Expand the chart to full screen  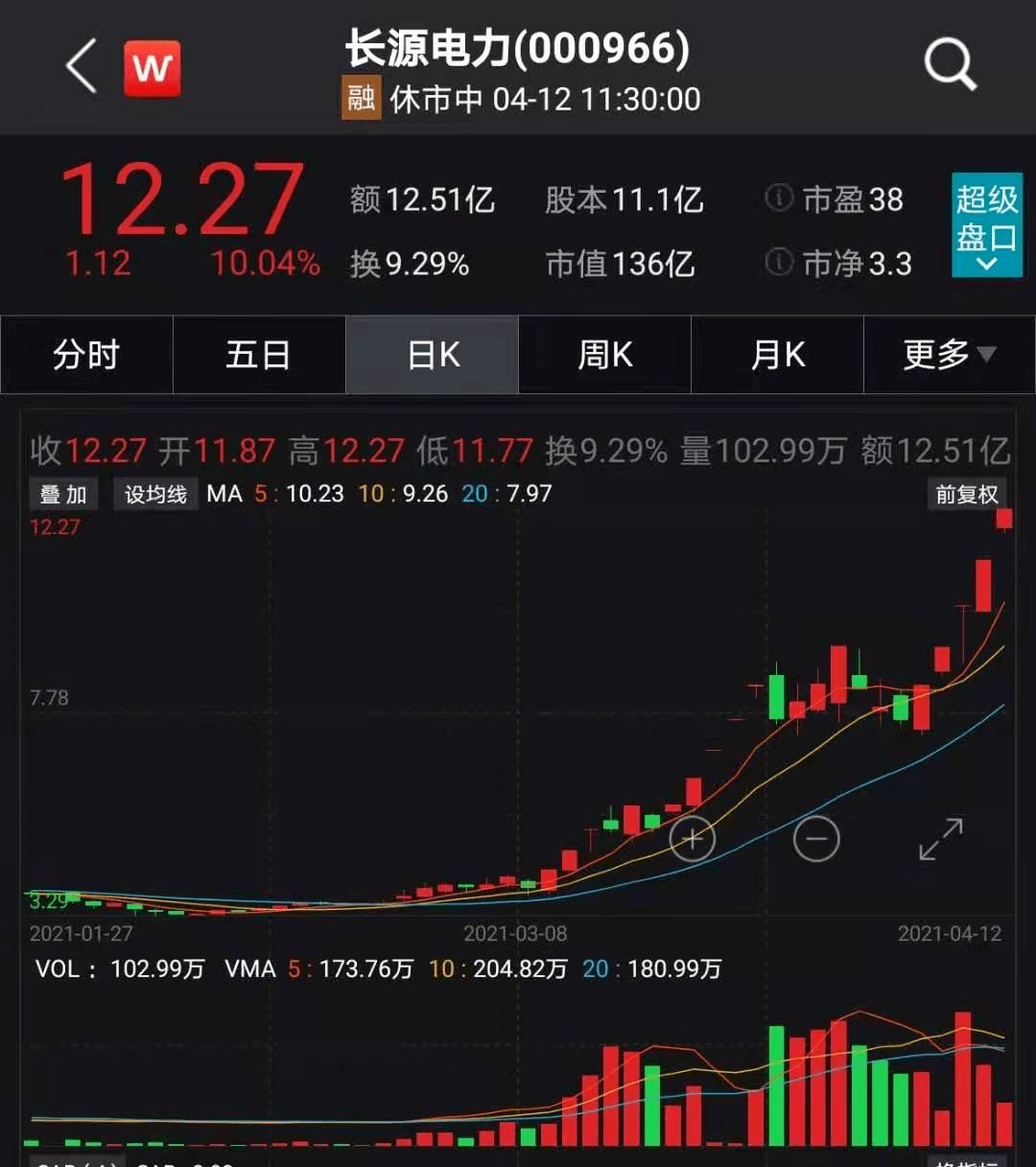point(940,839)
